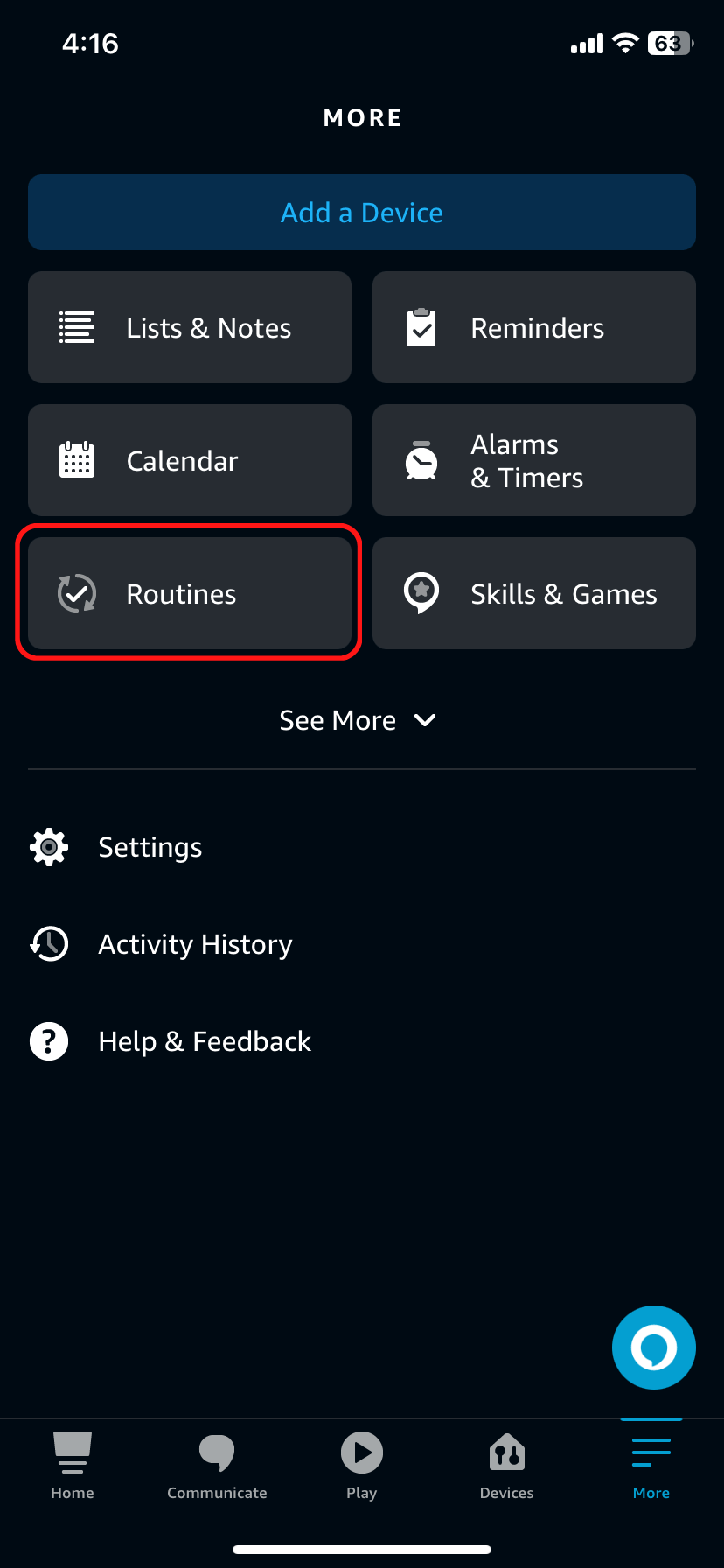Select the Calendar icon

(76, 460)
